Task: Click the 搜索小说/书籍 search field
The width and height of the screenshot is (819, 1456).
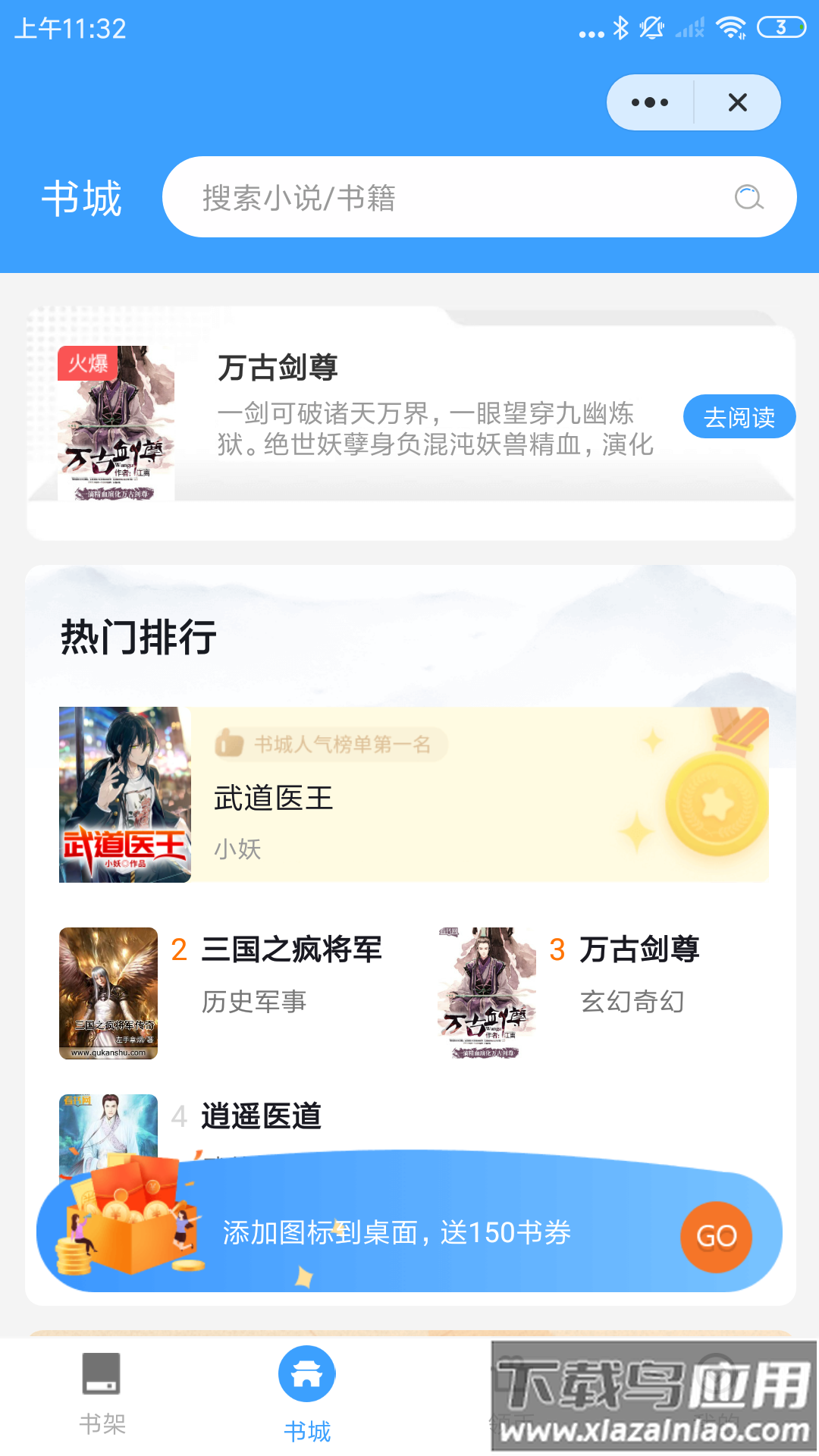Action: click(x=425, y=197)
